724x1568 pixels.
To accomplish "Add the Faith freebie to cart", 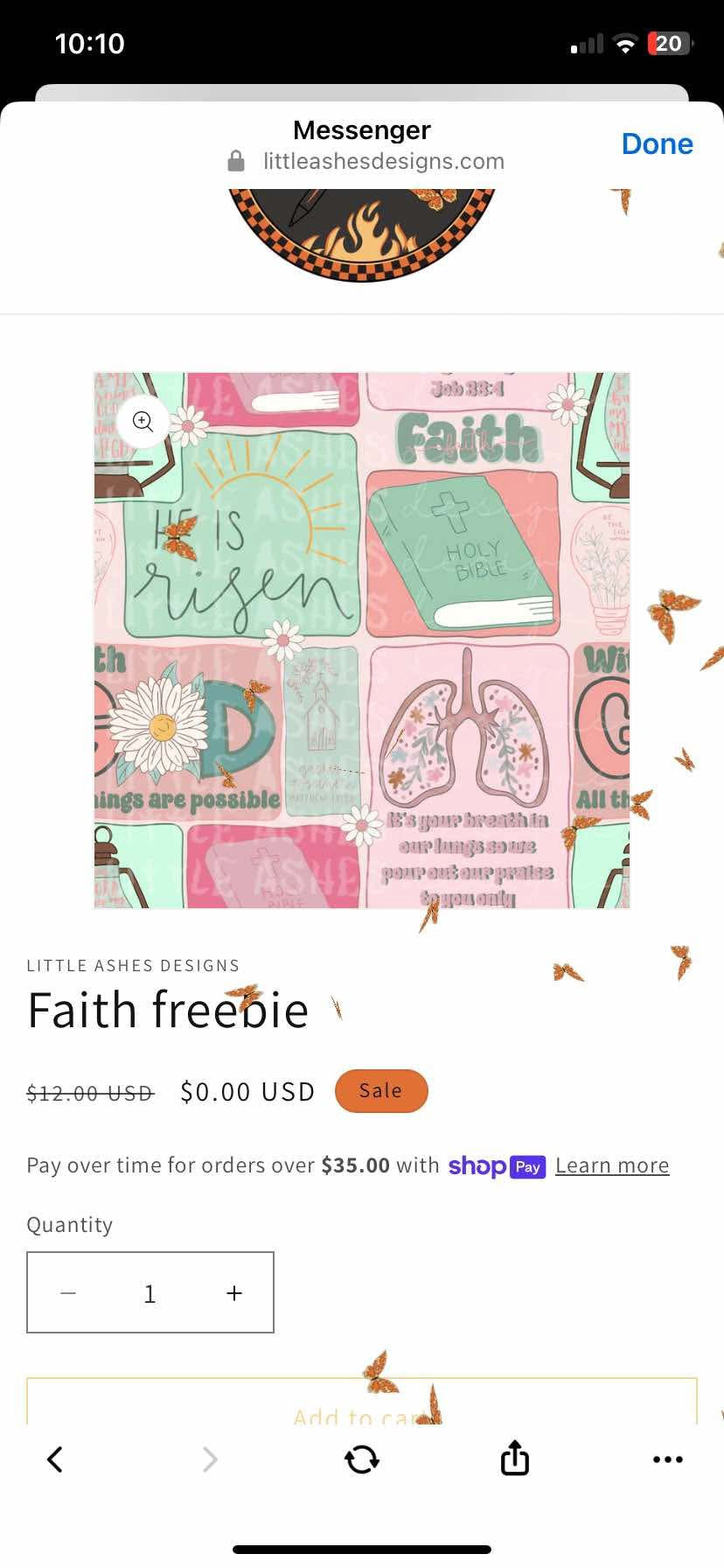I will pyautogui.click(x=362, y=1406).
